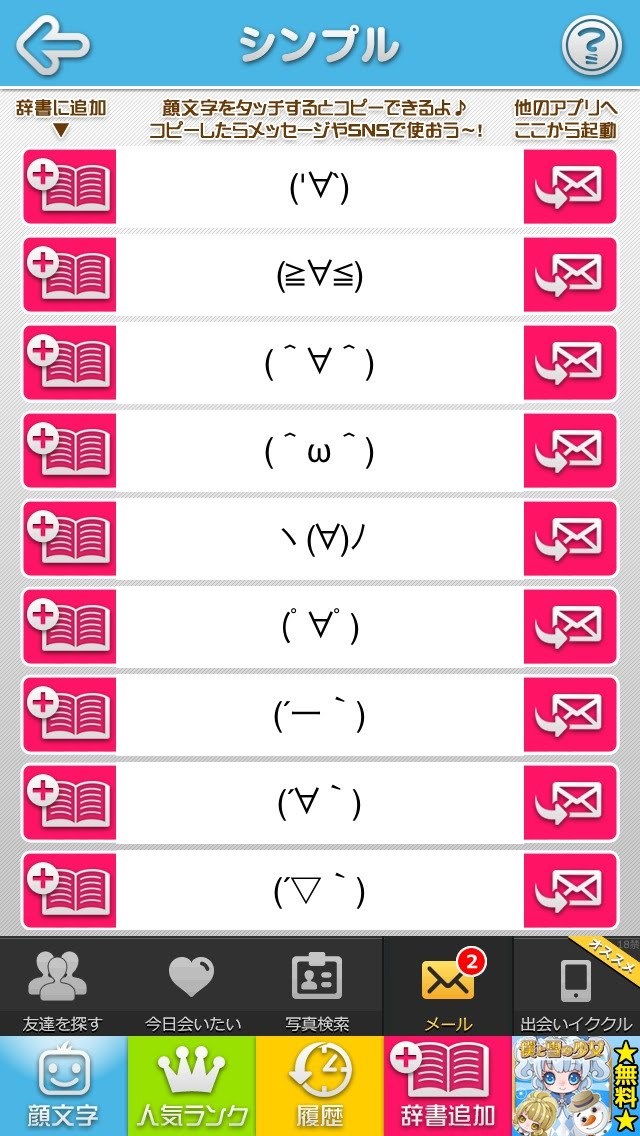This screenshot has height=1136, width=640.
Task: Copy the ('∀`) kaomoji
Action: (x=319, y=187)
